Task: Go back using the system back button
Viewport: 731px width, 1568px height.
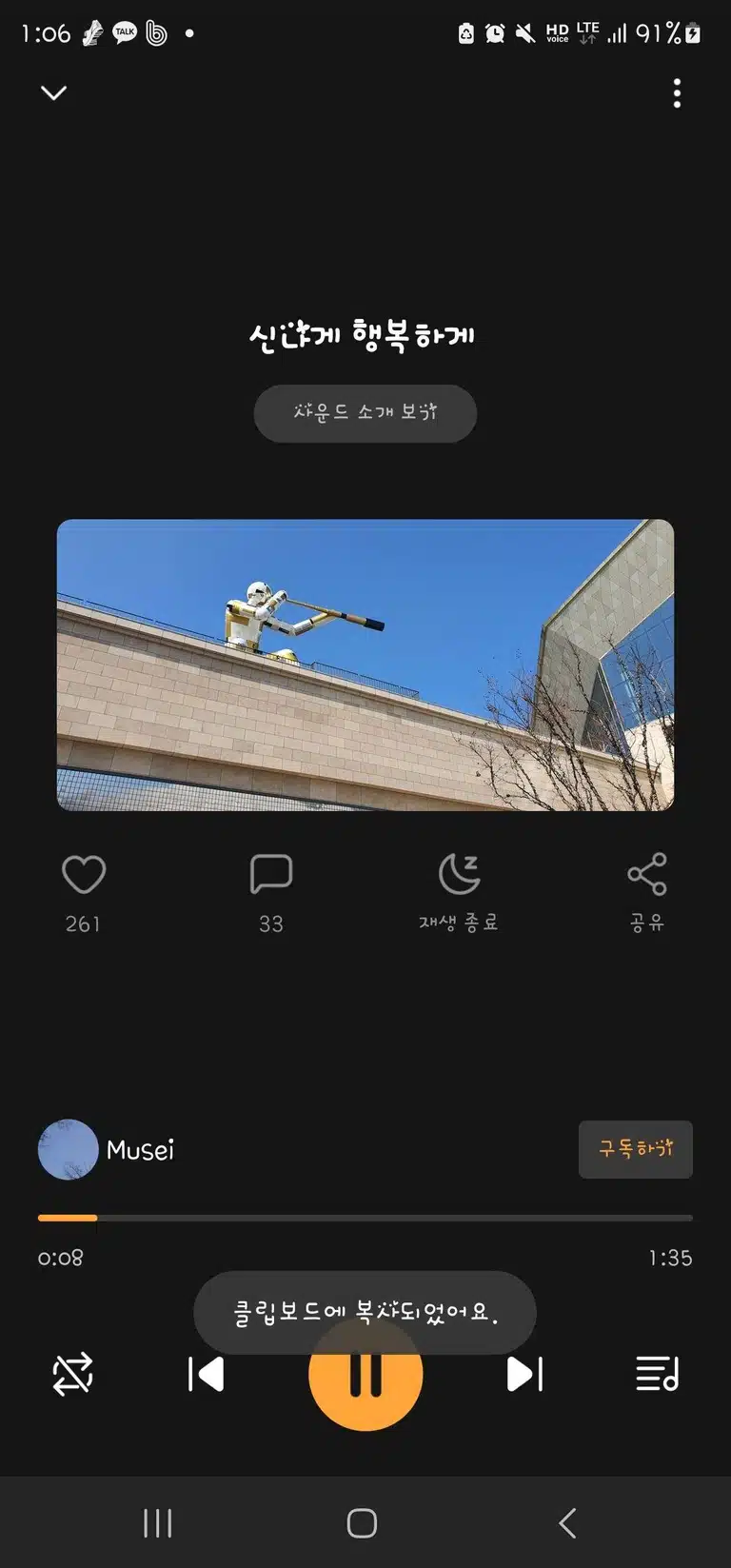Action: point(567,1523)
